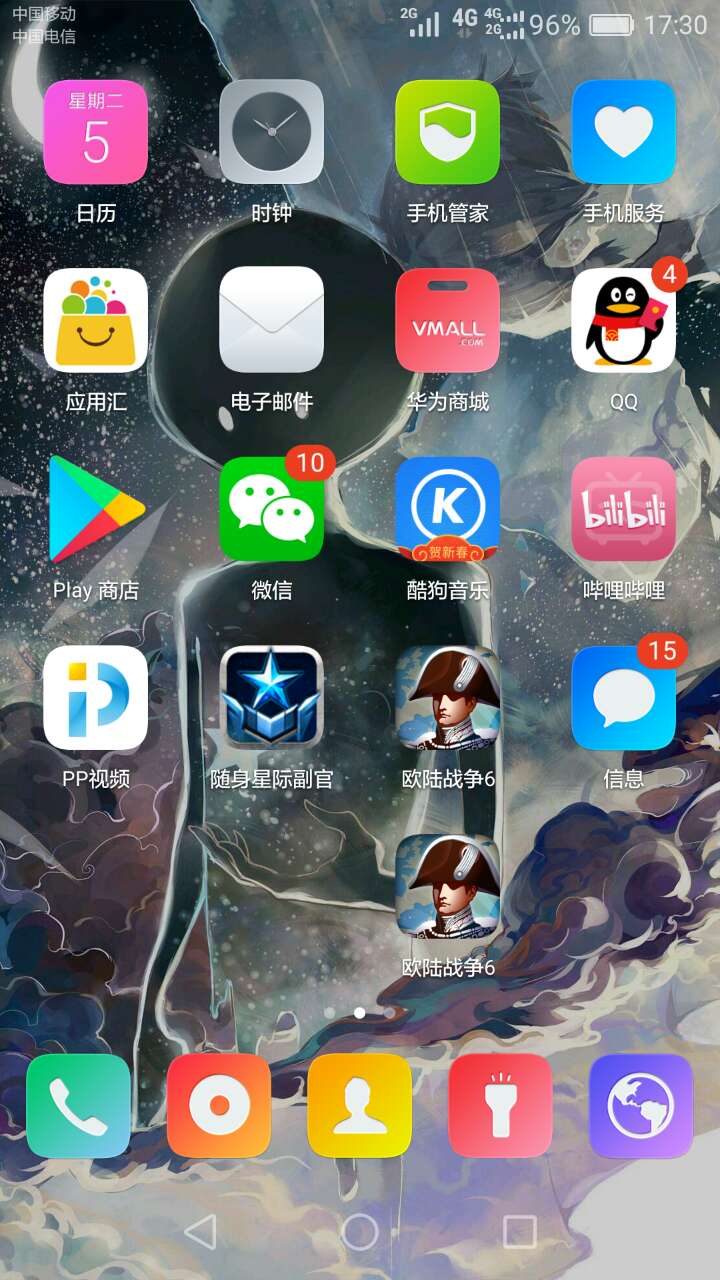Open the 手机服务 app
This screenshot has height=1280, width=720.
click(623, 133)
